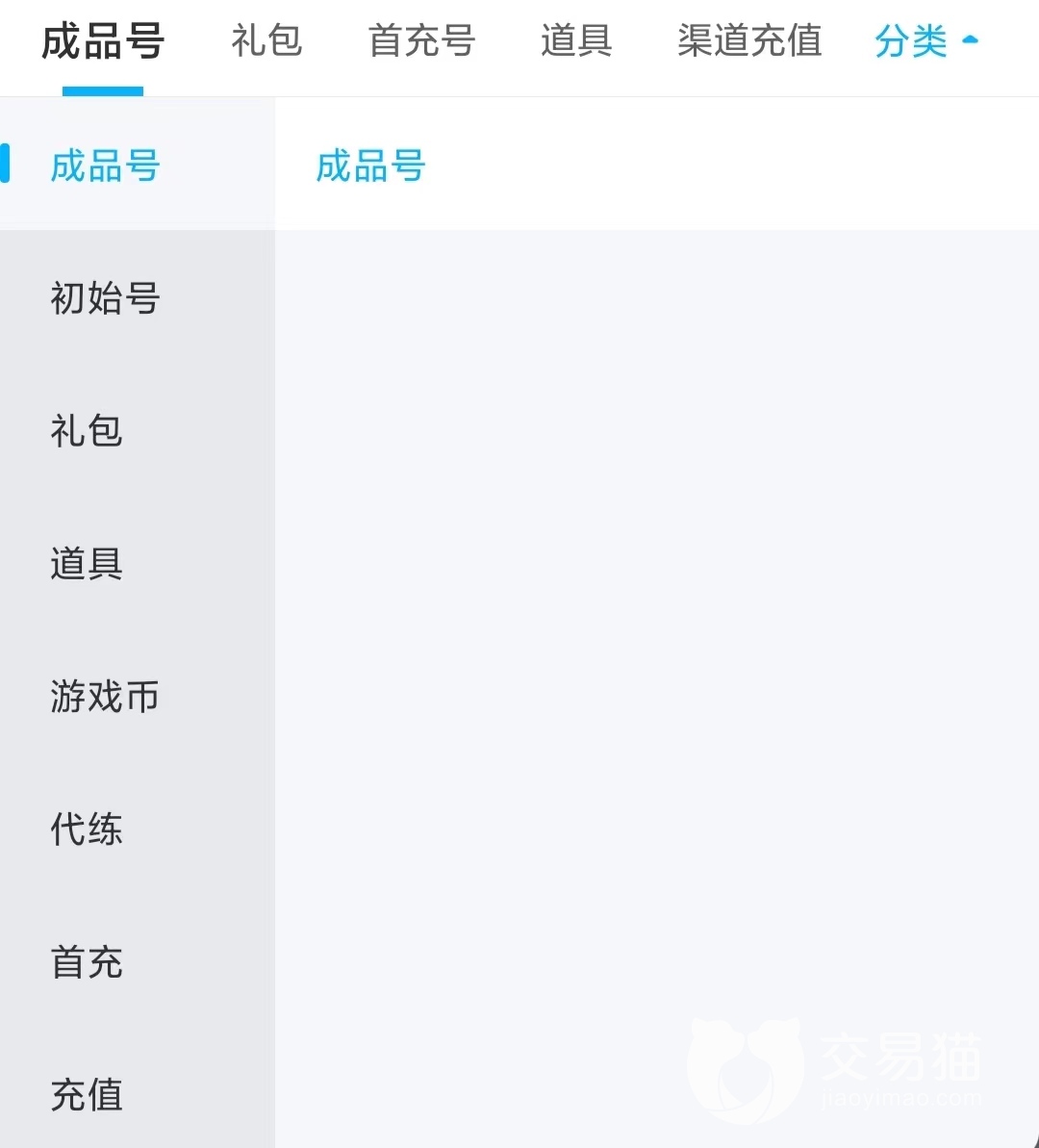Viewport: 1039px width, 1148px height.
Task: Choose the 代练 category
Action: (87, 829)
